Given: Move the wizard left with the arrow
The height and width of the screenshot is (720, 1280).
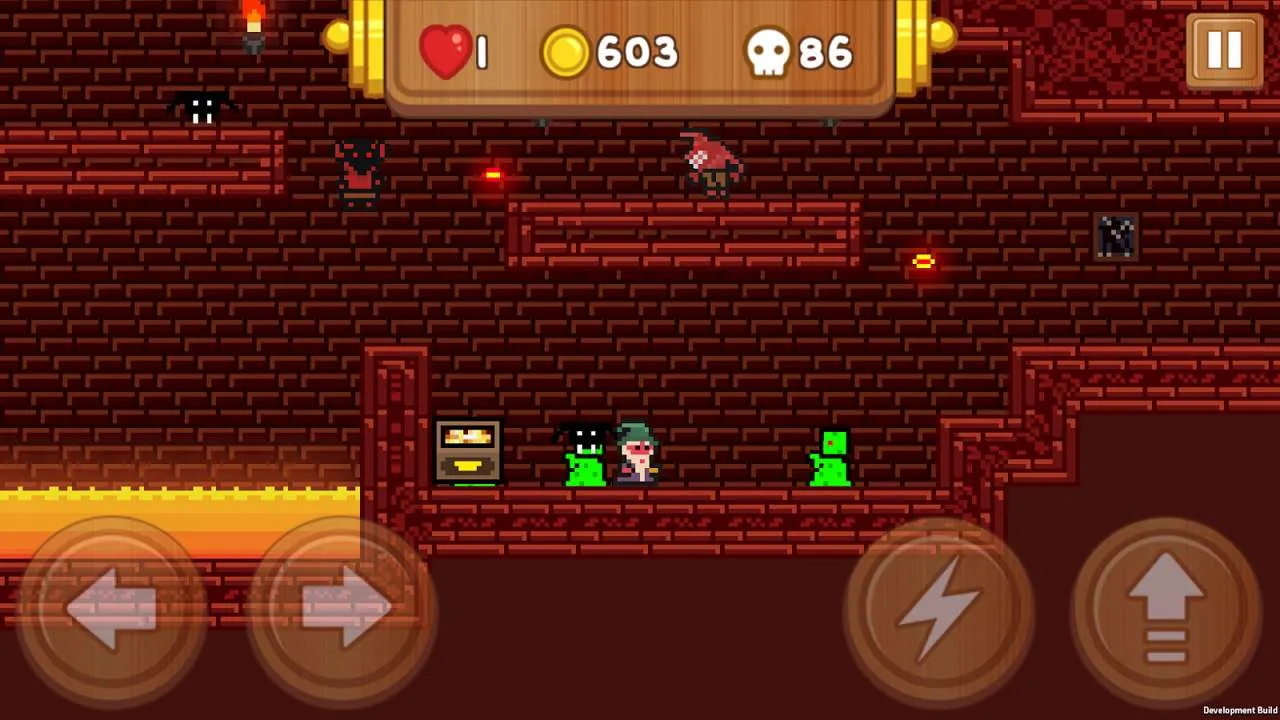Looking at the screenshot, I should click(x=112, y=607).
